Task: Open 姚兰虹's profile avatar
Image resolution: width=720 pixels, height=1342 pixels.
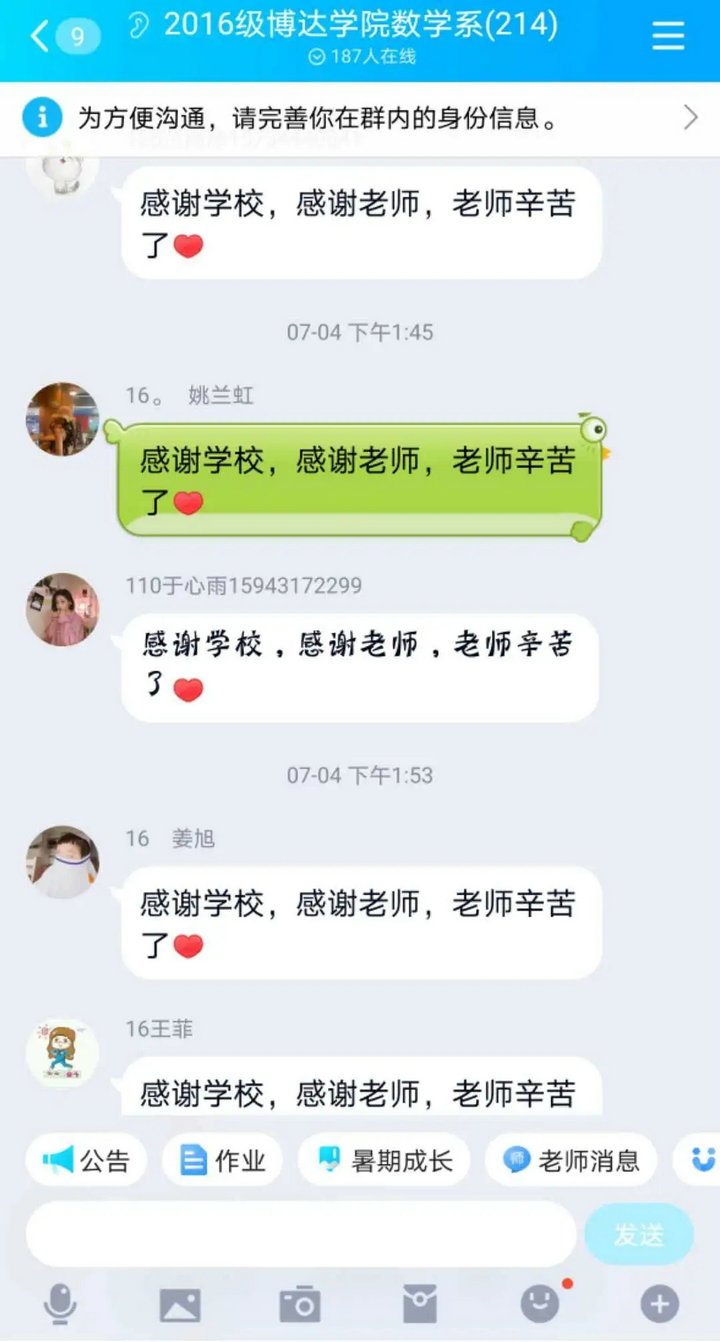Action: (x=62, y=419)
